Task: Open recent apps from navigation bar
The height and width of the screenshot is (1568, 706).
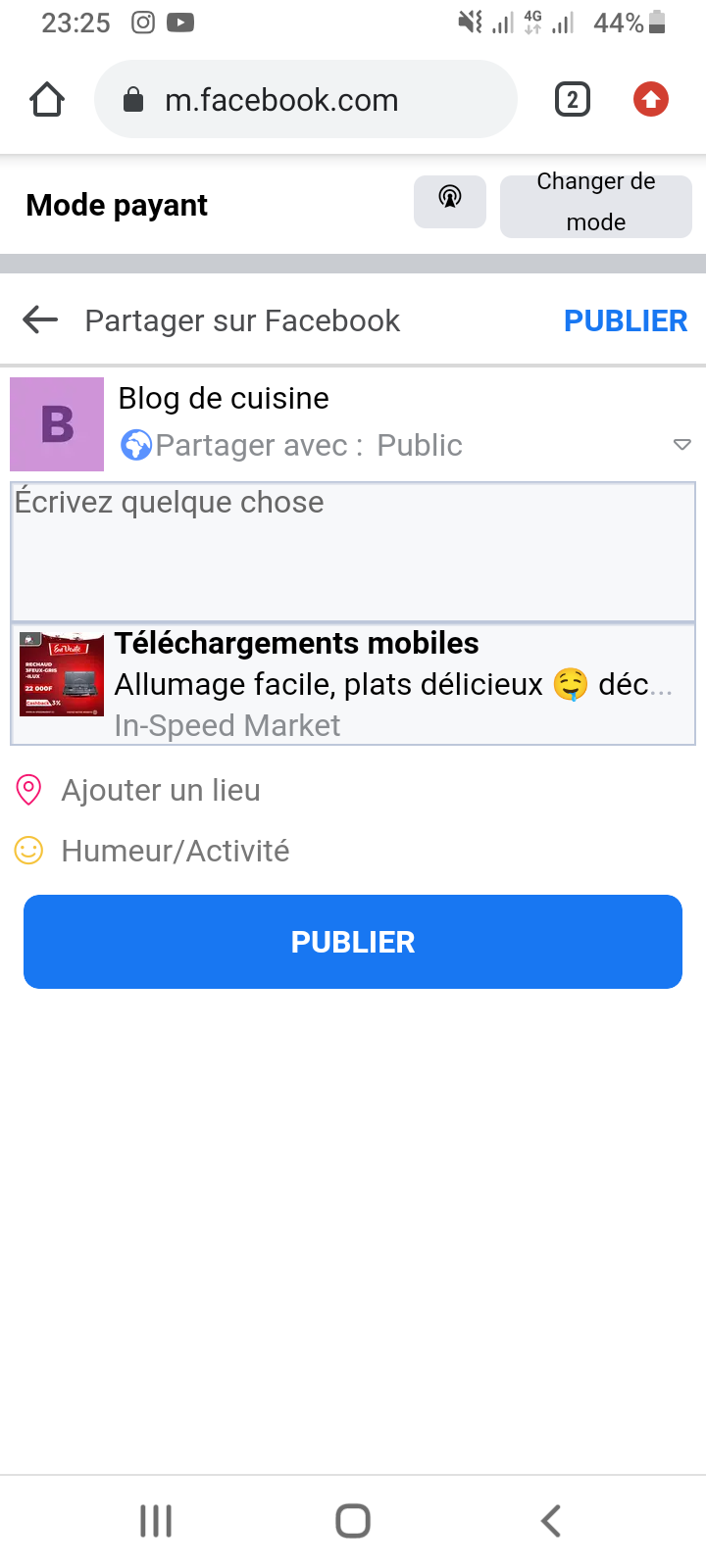Action: [156, 1521]
